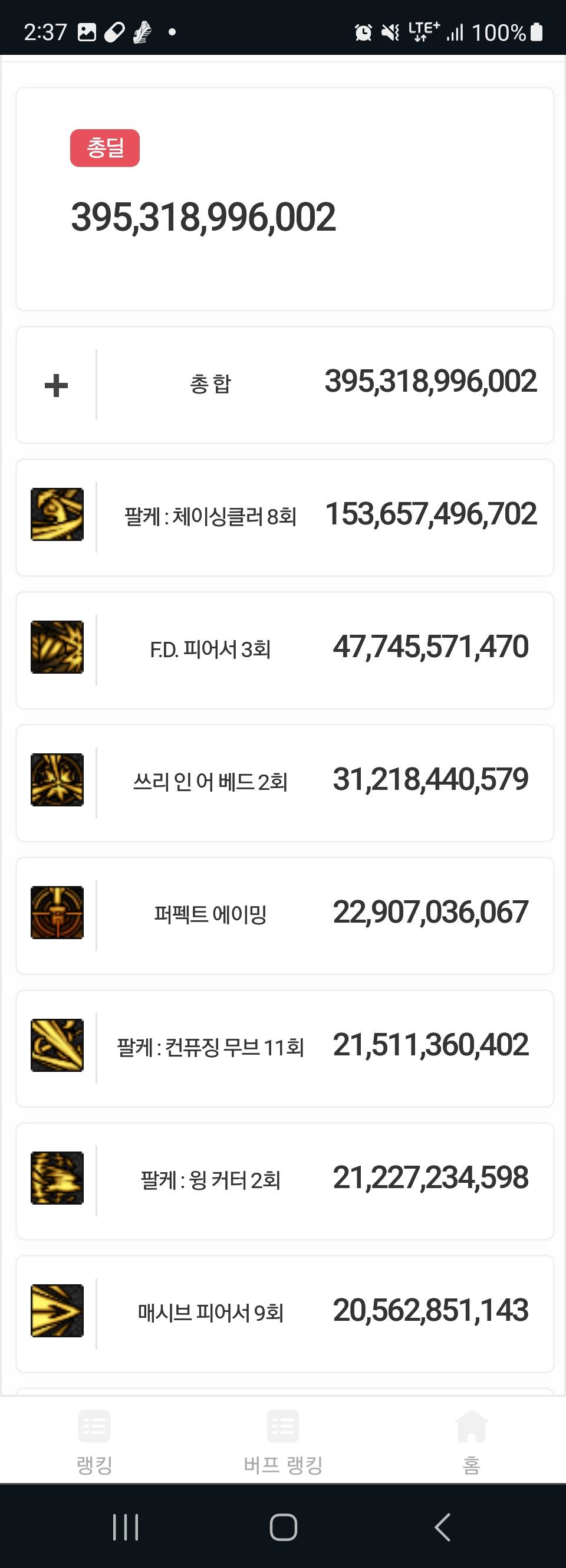Go to the 홈 tab
This screenshot has height=1568, width=566.
click(471, 1441)
